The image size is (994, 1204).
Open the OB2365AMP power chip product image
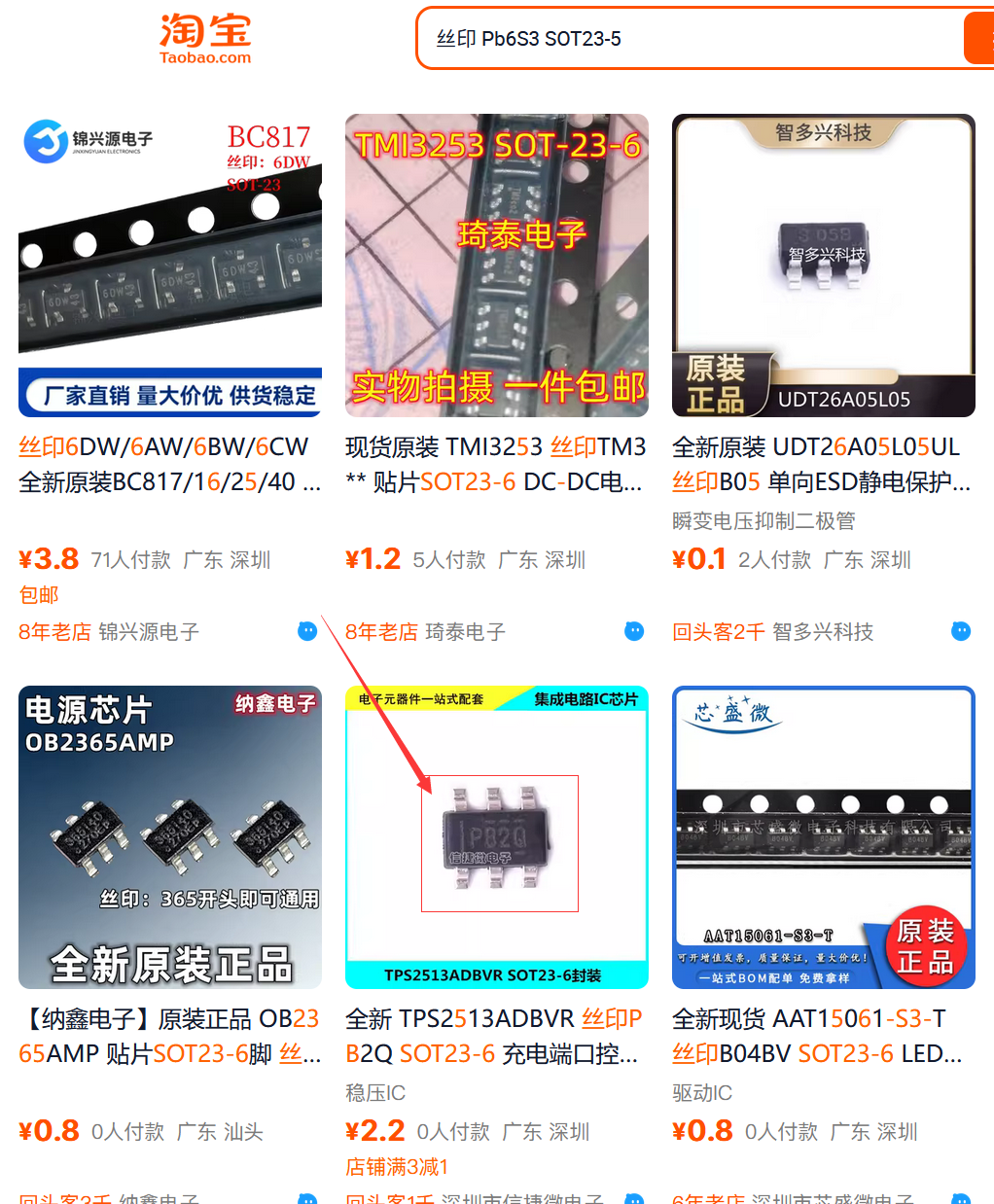point(170,837)
